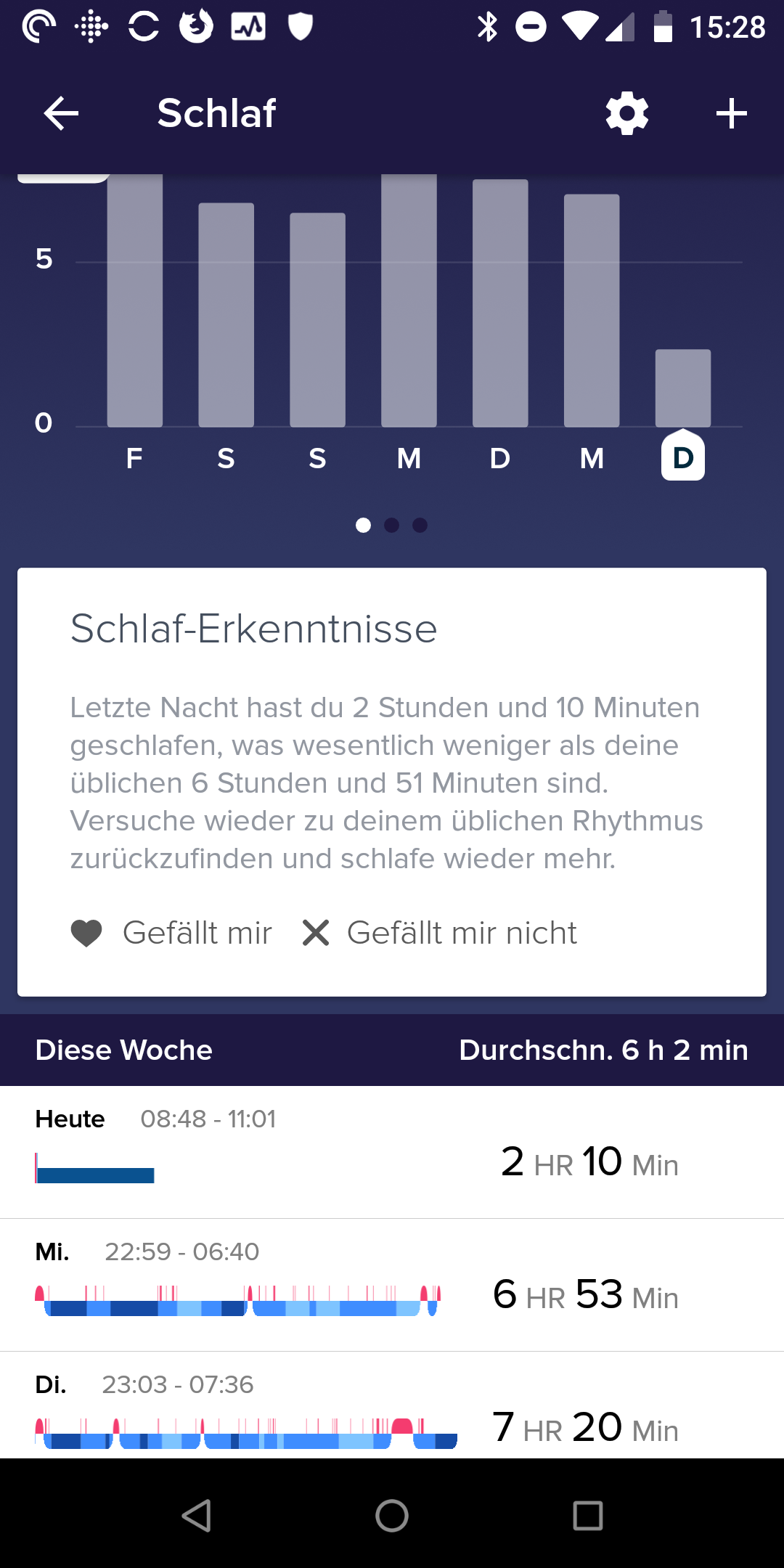784x1568 pixels.
Task: Add a new sleep log entry
Action: click(x=731, y=114)
